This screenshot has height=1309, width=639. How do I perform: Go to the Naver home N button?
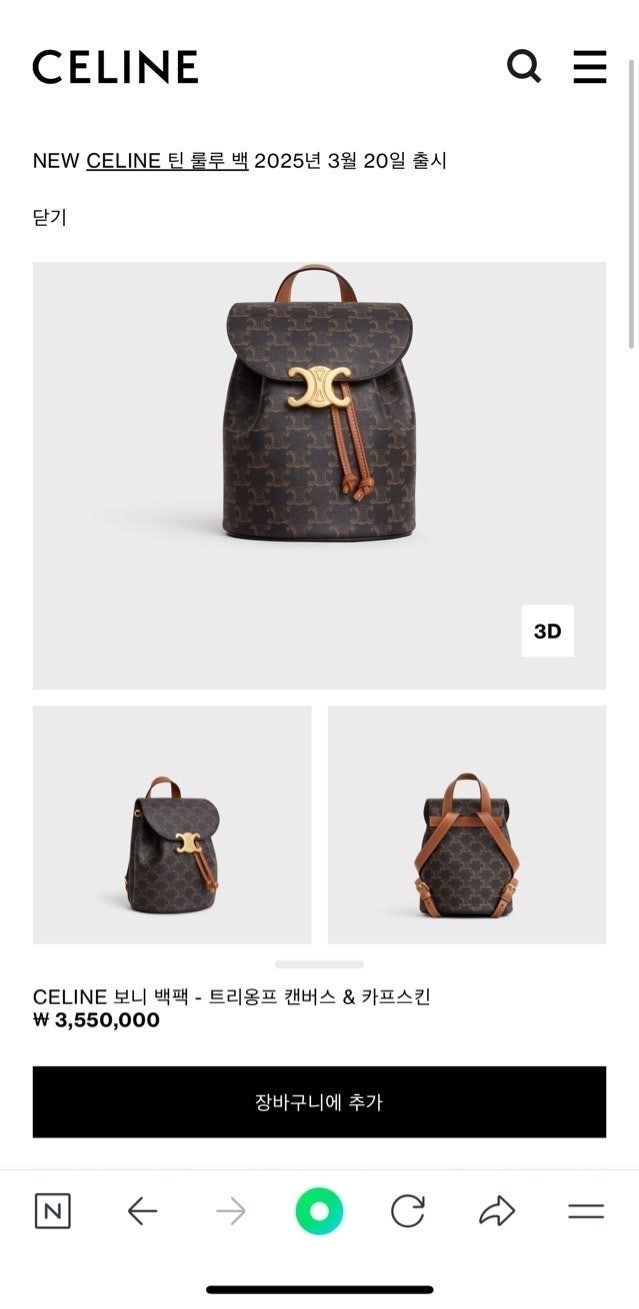(53, 1212)
